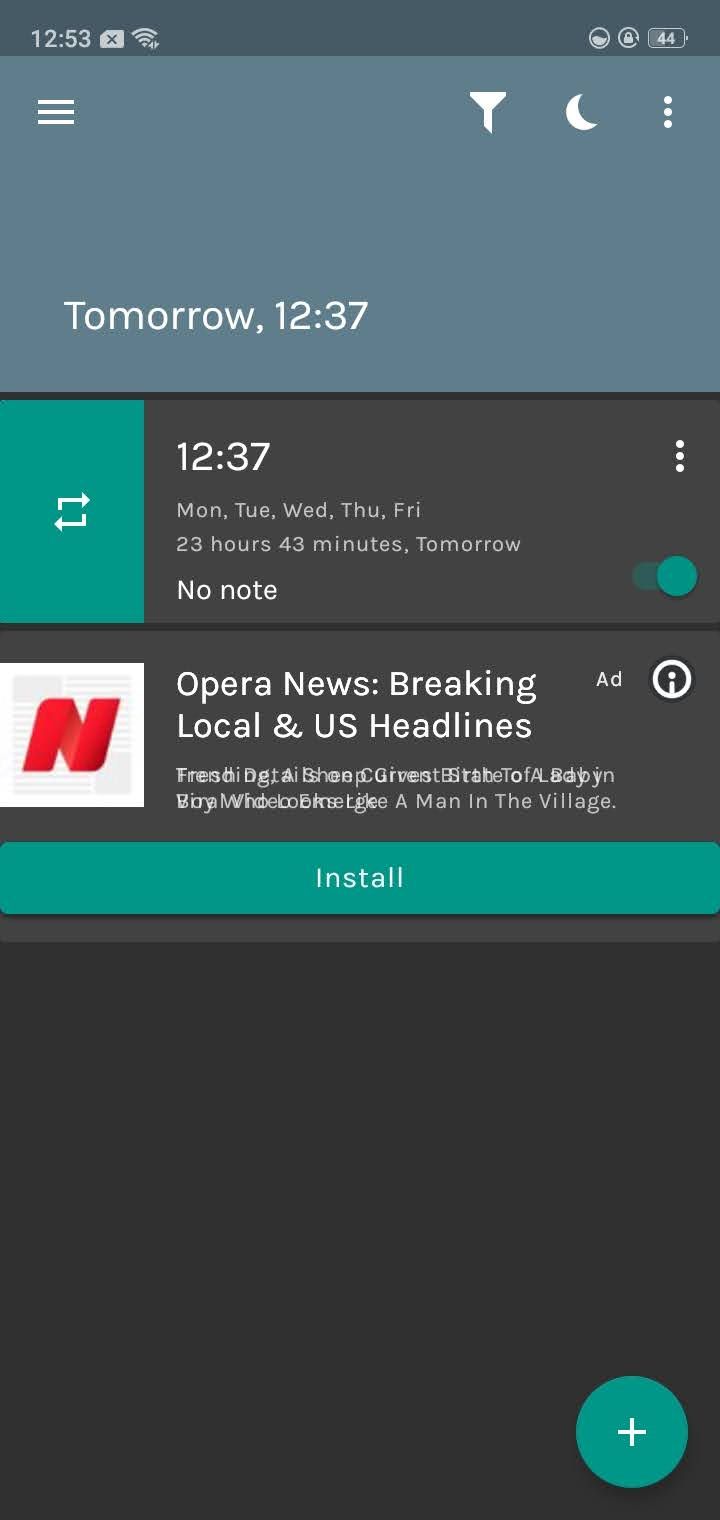Switch to night mode moon icon
This screenshot has height=1520, width=720.
click(581, 112)
